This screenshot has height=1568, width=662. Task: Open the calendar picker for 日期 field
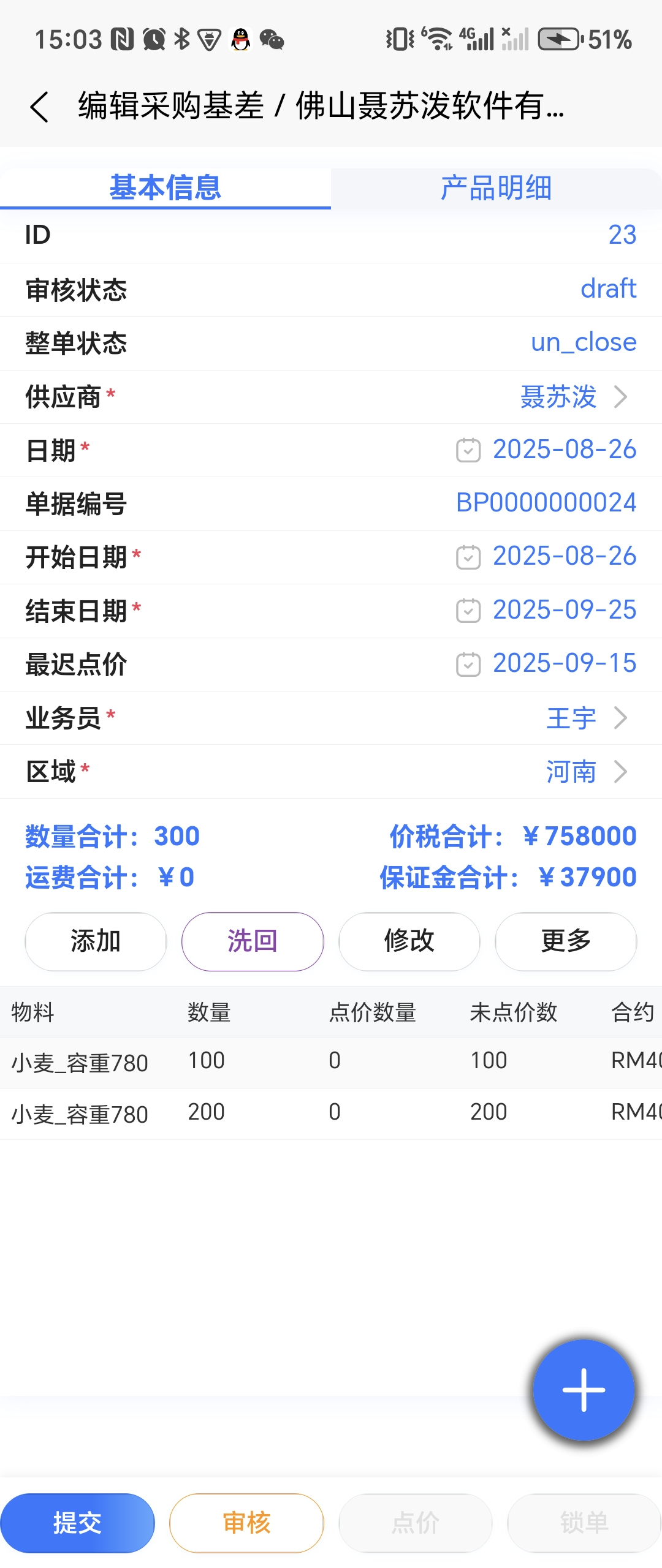[x=469, y=450]
